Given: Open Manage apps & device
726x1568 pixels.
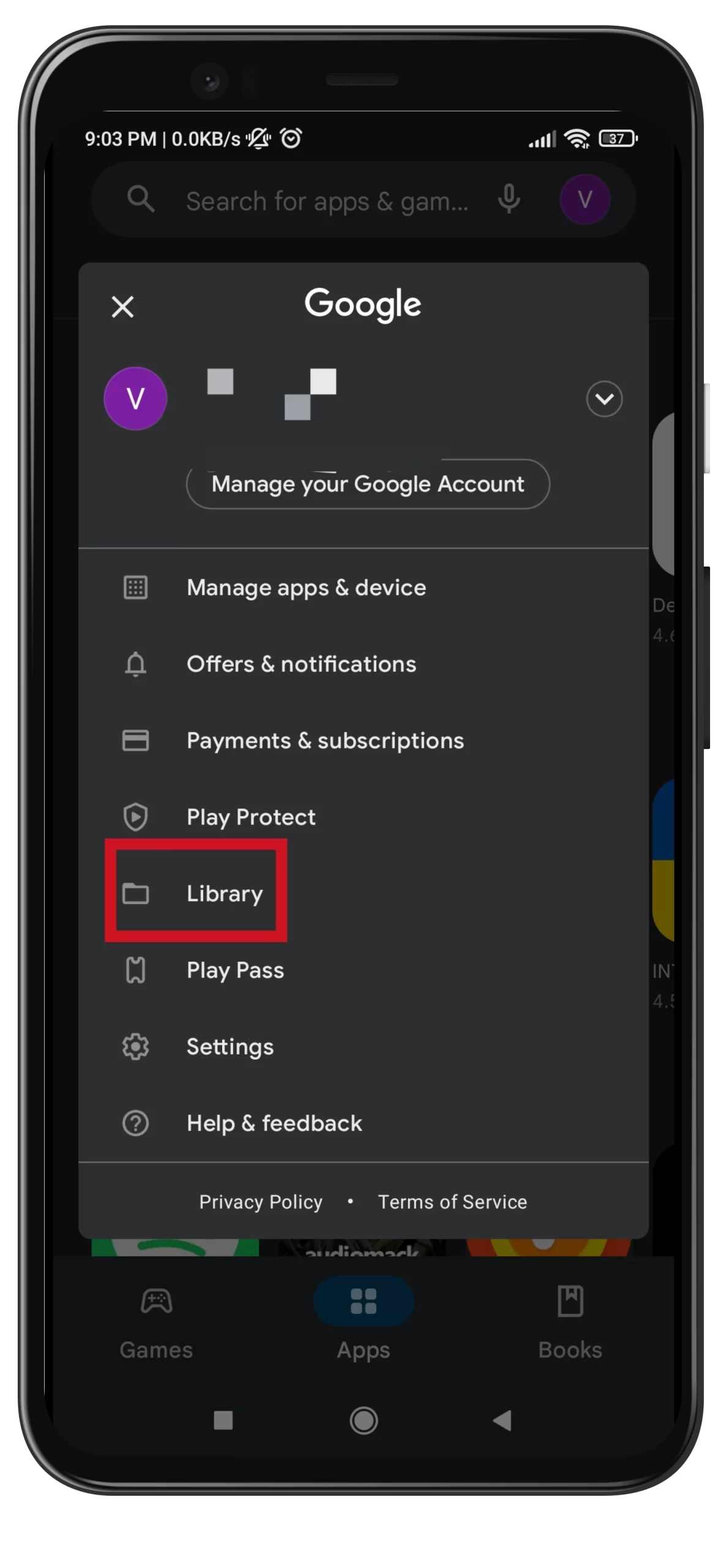Looking at the screenshot, I should coord(306,588).
